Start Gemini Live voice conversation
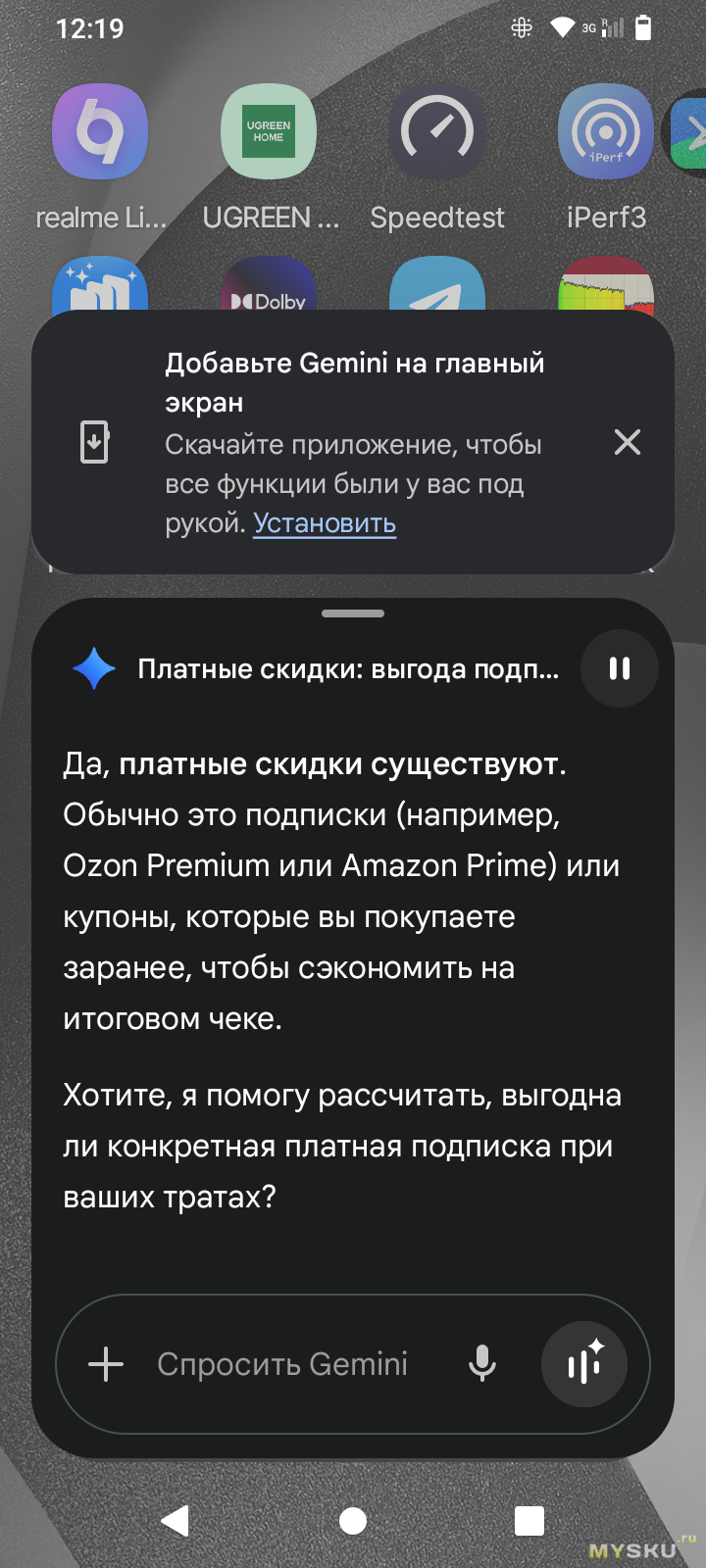This screenshot has width=706, height=1568. coord(584,1363)
